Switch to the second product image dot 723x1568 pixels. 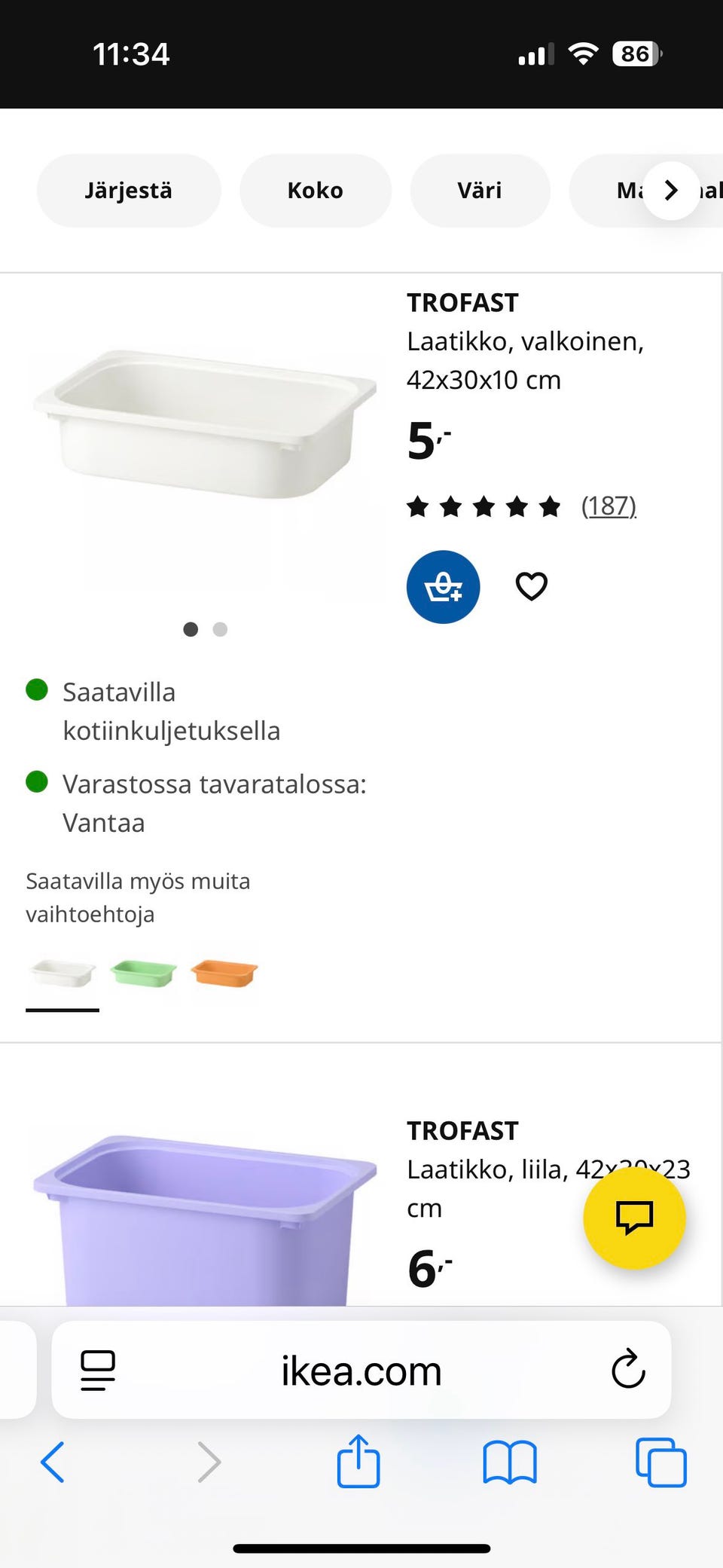pos(219,629)
